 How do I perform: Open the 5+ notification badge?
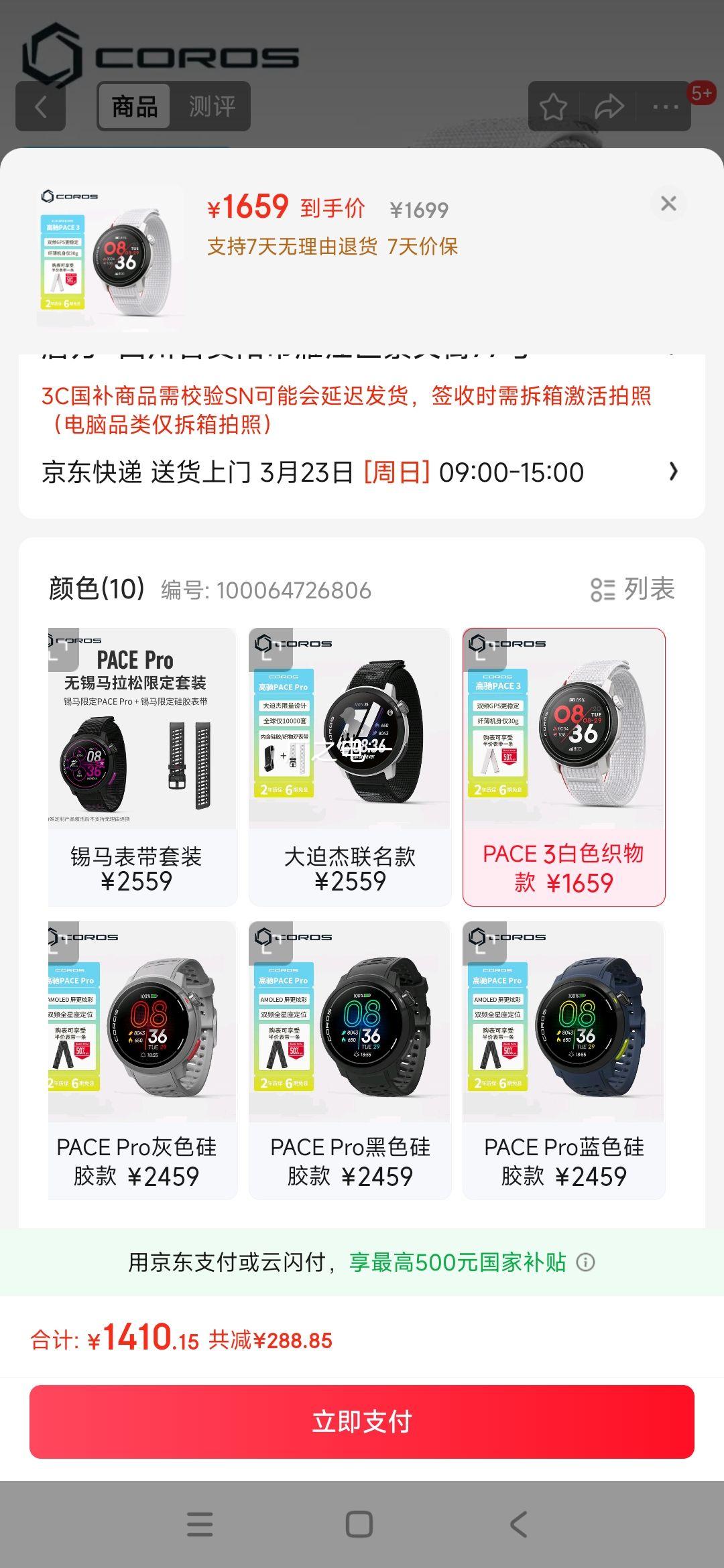pyautogui.click(x=701, y=94)
